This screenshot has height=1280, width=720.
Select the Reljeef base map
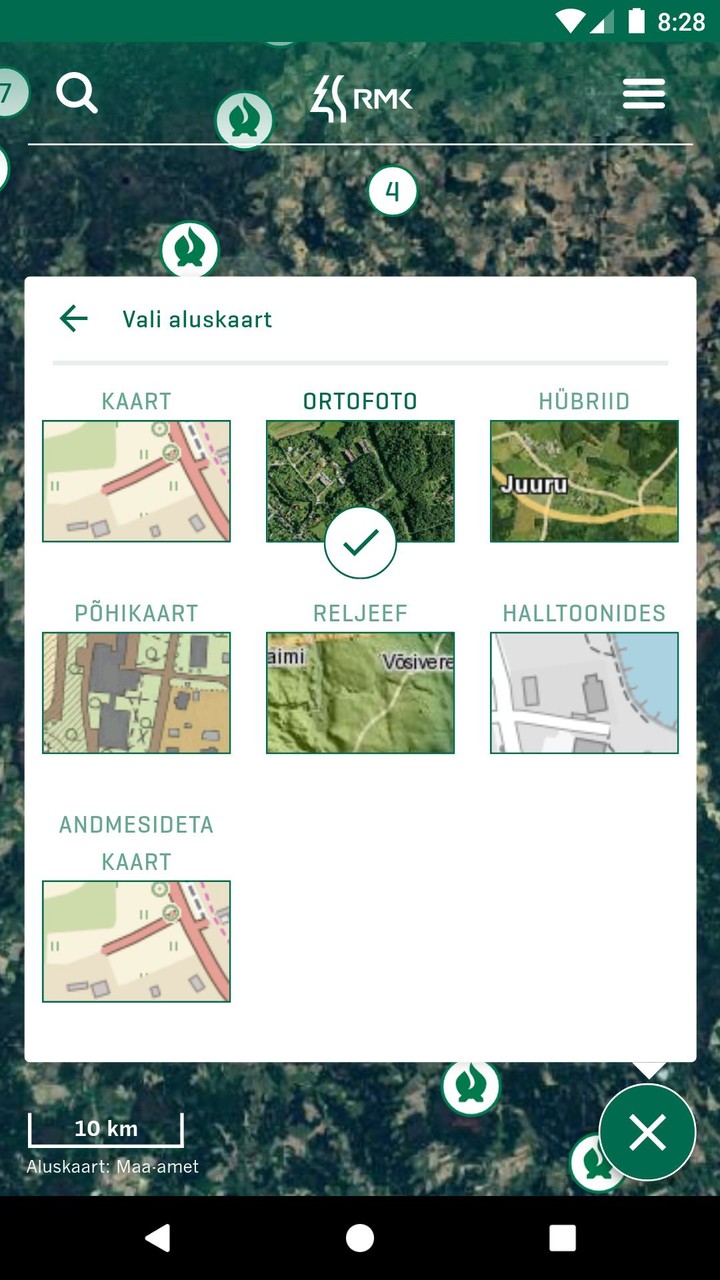360,692
